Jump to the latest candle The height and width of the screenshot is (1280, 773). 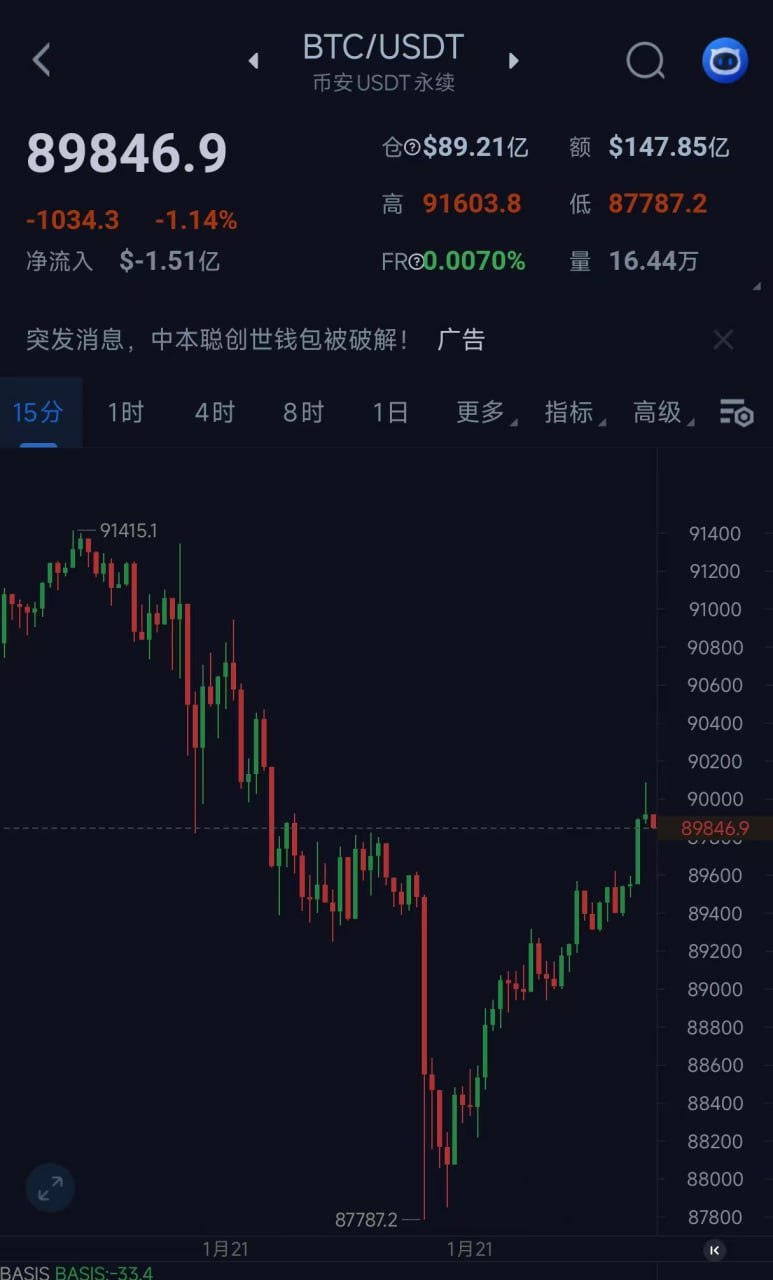coord(714,1250)
